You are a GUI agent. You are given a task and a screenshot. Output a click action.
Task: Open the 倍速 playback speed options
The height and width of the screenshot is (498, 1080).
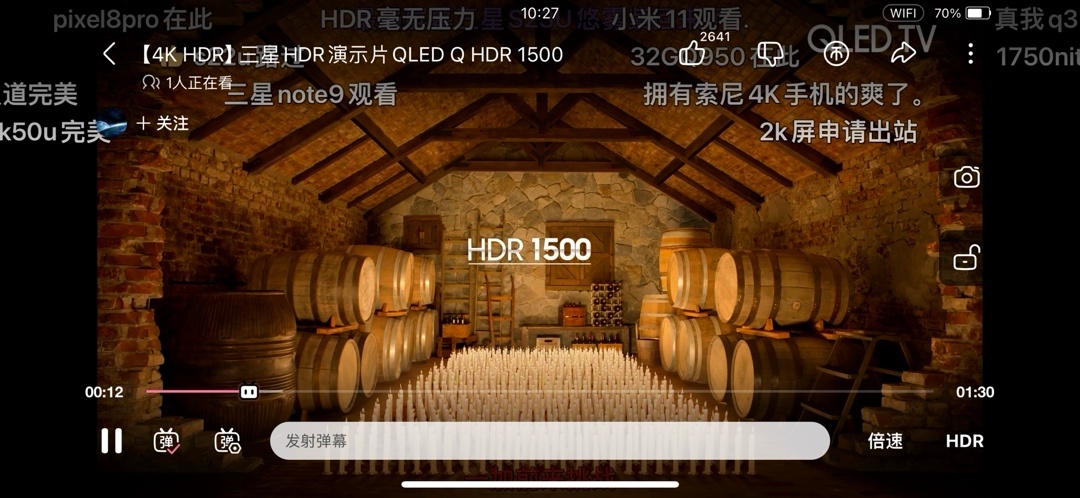(885, 441)
